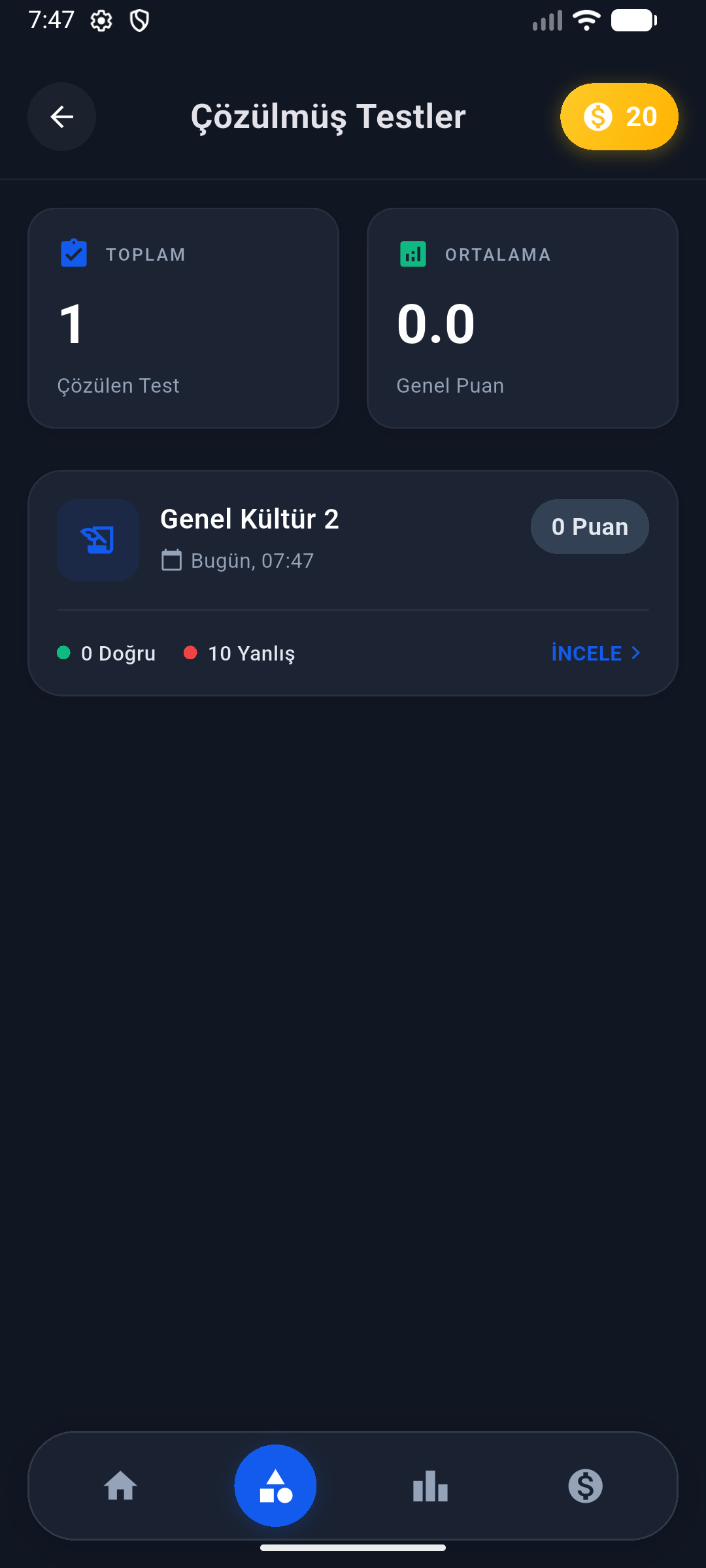Tap the rocket icon for Genel Kültür 2
The height and width of the screenshot is (1568, 706).
[x=98, y=540]
